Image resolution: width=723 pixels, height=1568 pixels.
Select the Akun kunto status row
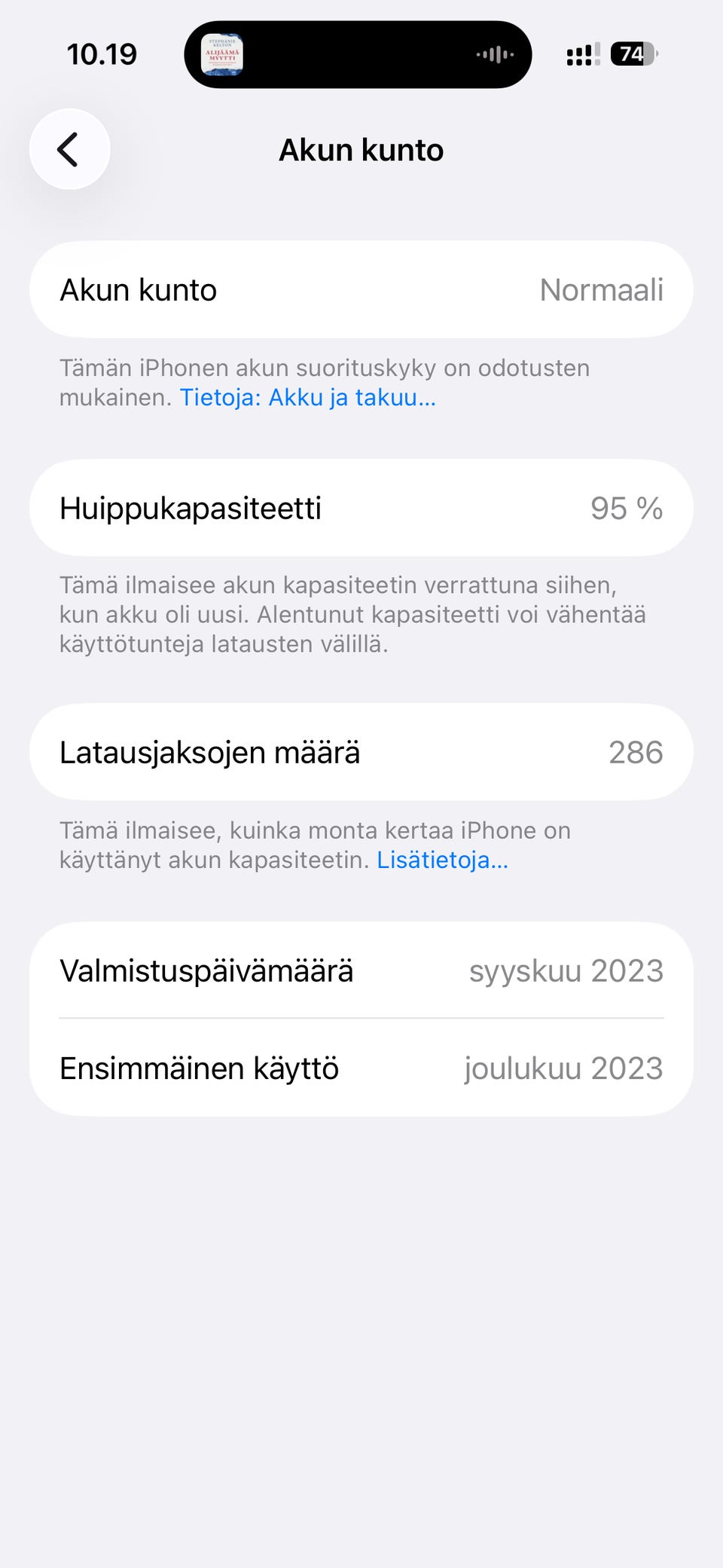click(361, 289)
